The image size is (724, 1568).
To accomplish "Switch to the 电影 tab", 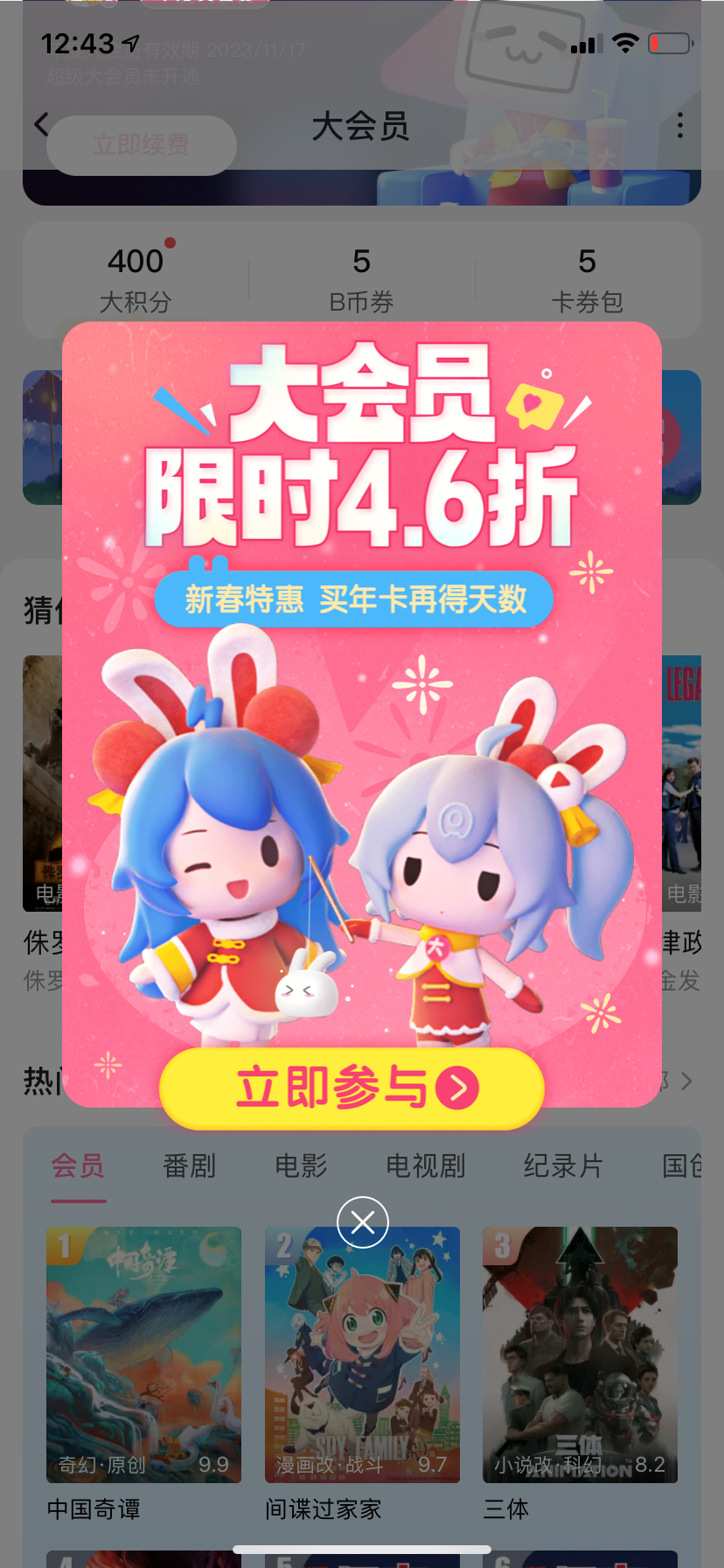I will pos(301,1165).
